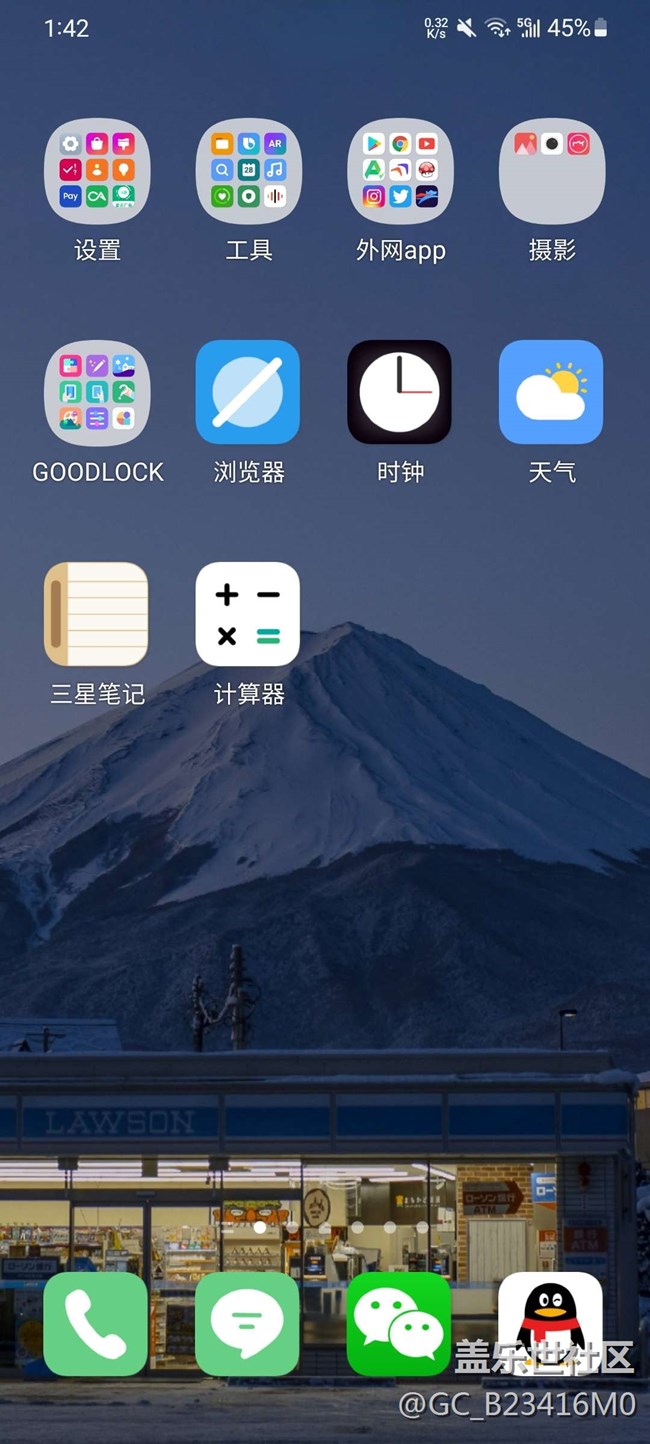Open the messages app in the dock

click(x=248, y=1324)
